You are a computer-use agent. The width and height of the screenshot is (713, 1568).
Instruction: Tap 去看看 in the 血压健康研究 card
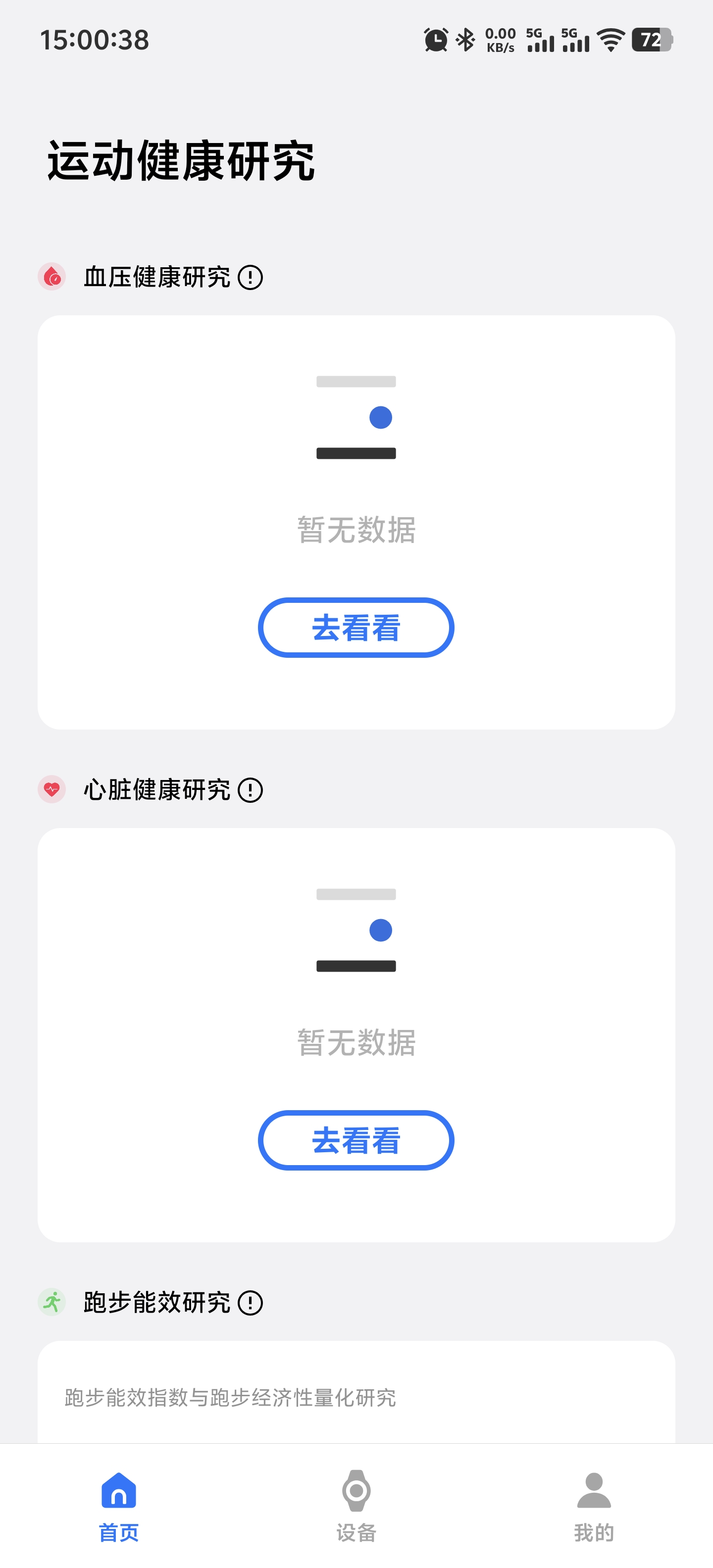356,628
